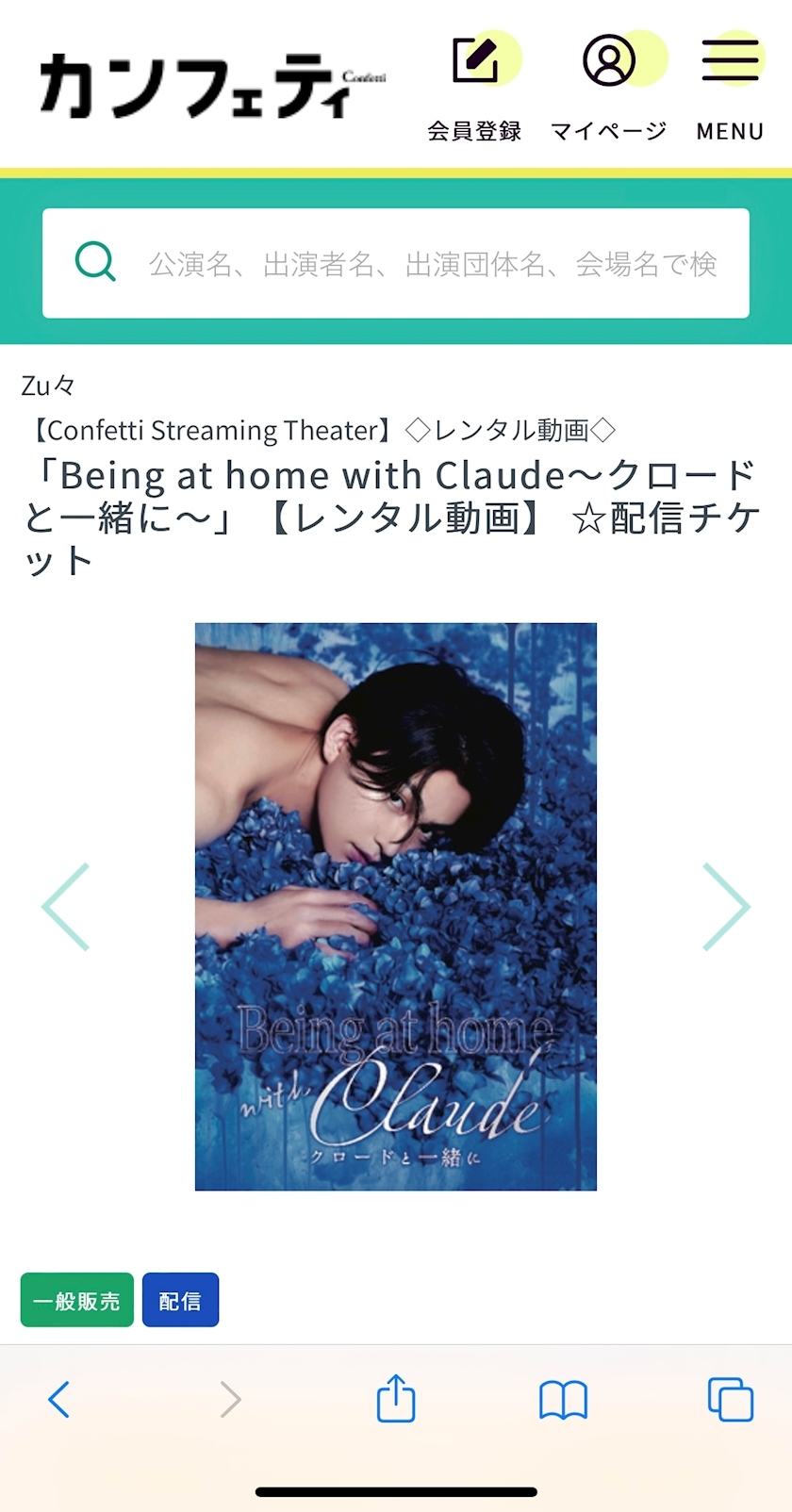
Task: Go back in the browser
Action: (59, 1399)
